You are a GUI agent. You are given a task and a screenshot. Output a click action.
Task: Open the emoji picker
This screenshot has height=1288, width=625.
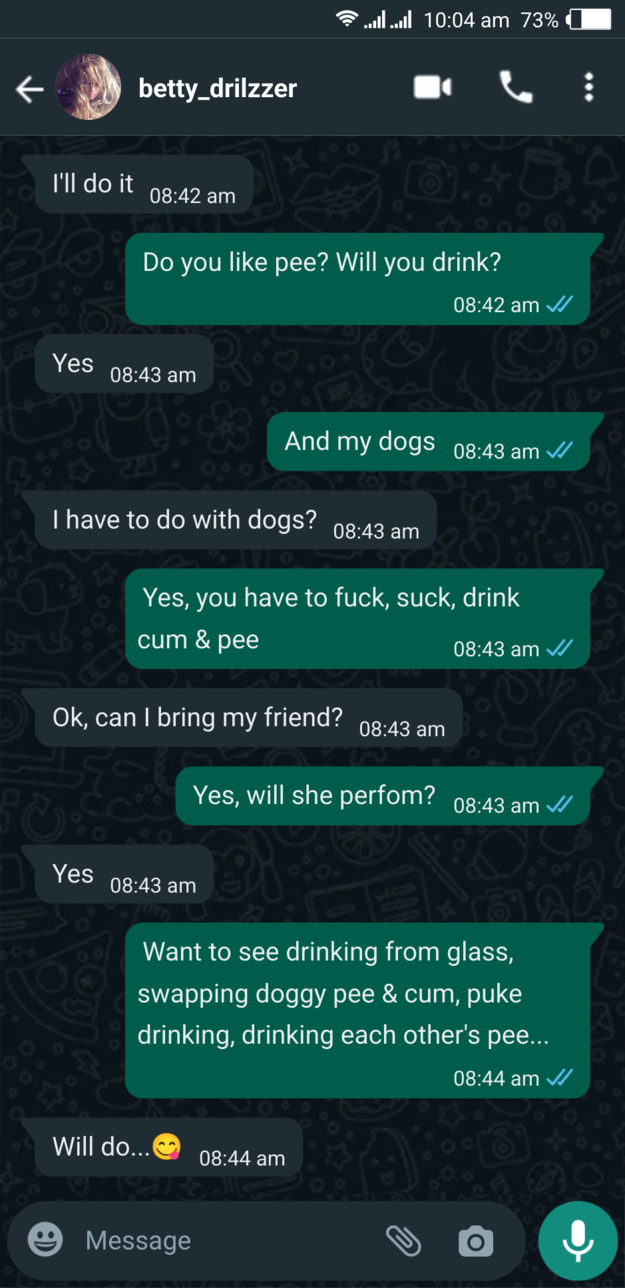(x=45, y=1240)
